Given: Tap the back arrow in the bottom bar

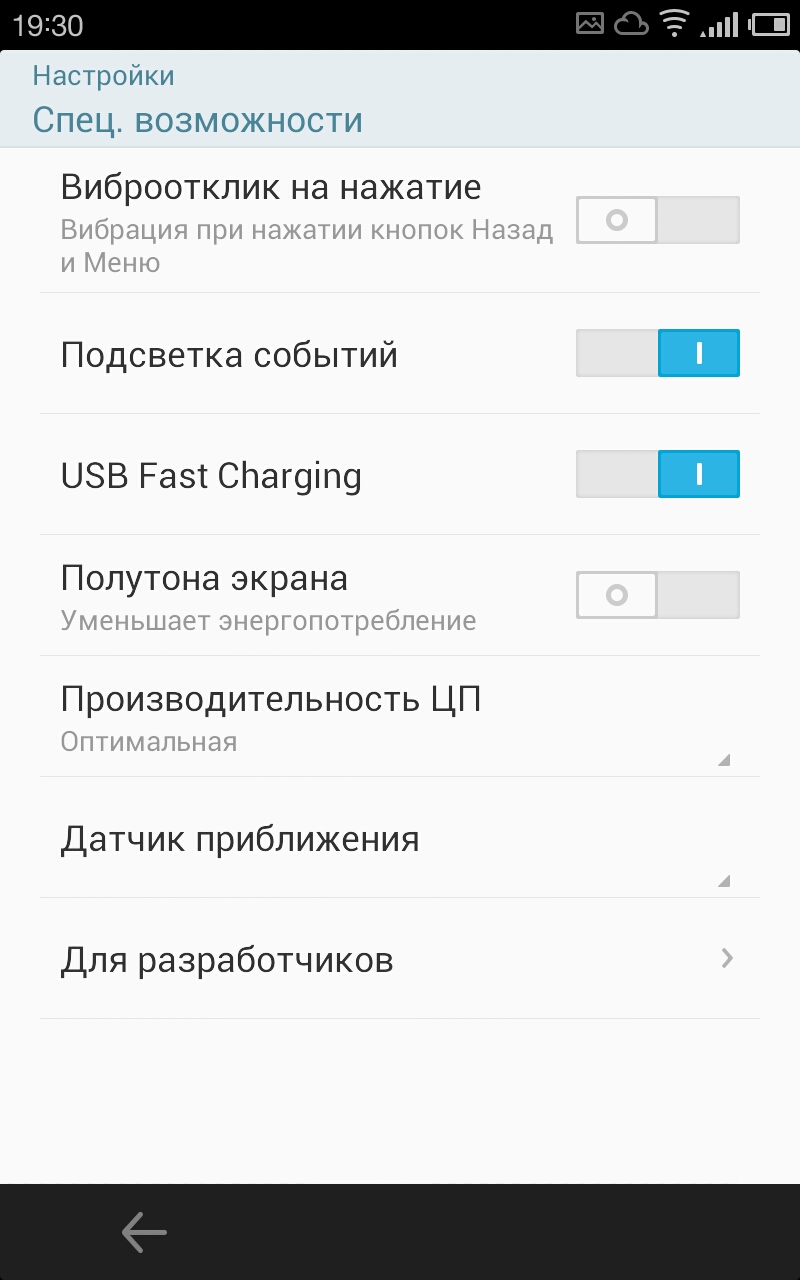Looking at the screenshot, I should coord(144,1232).
